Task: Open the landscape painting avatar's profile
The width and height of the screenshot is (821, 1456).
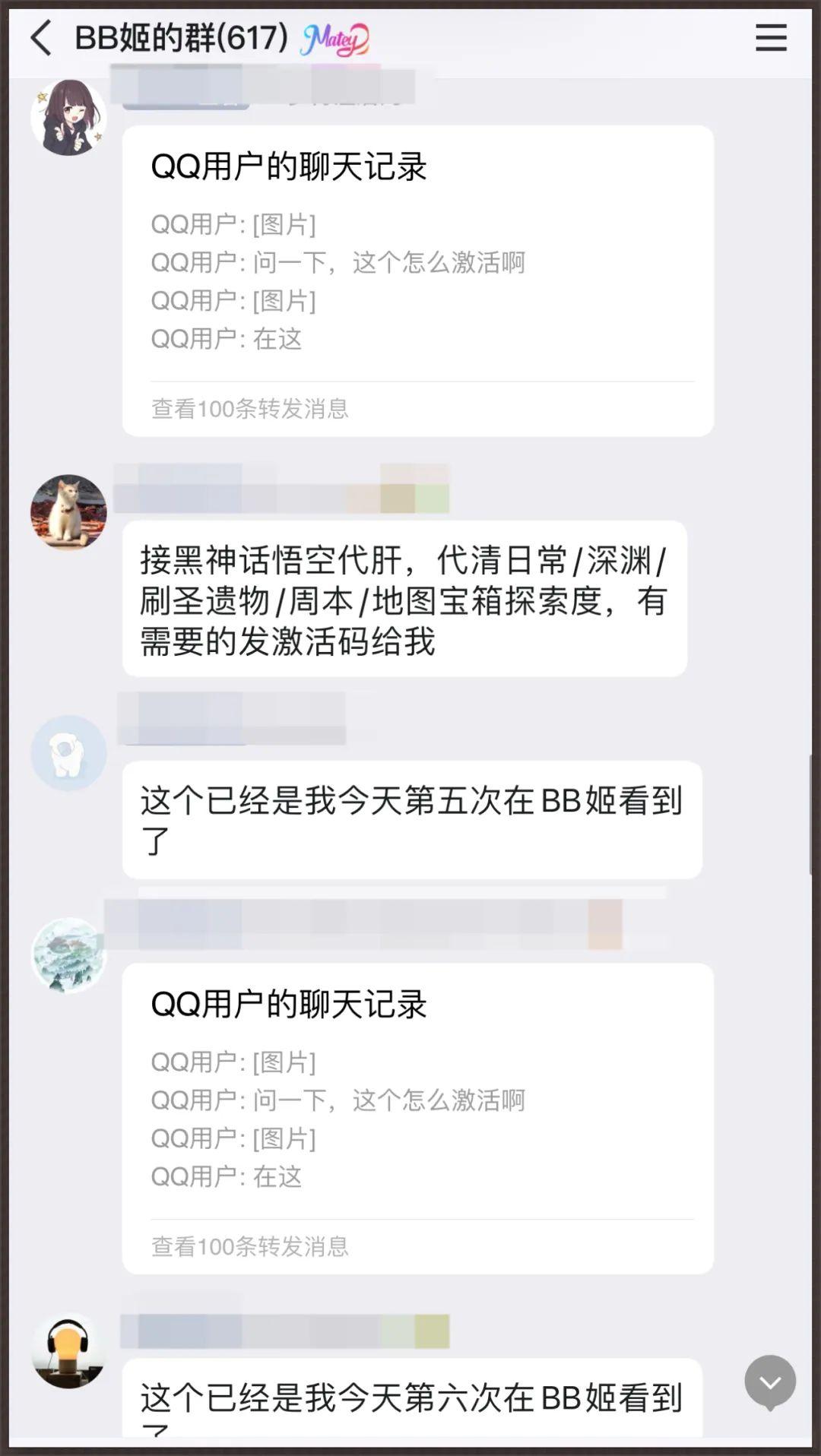Action: tap(68, 955)
